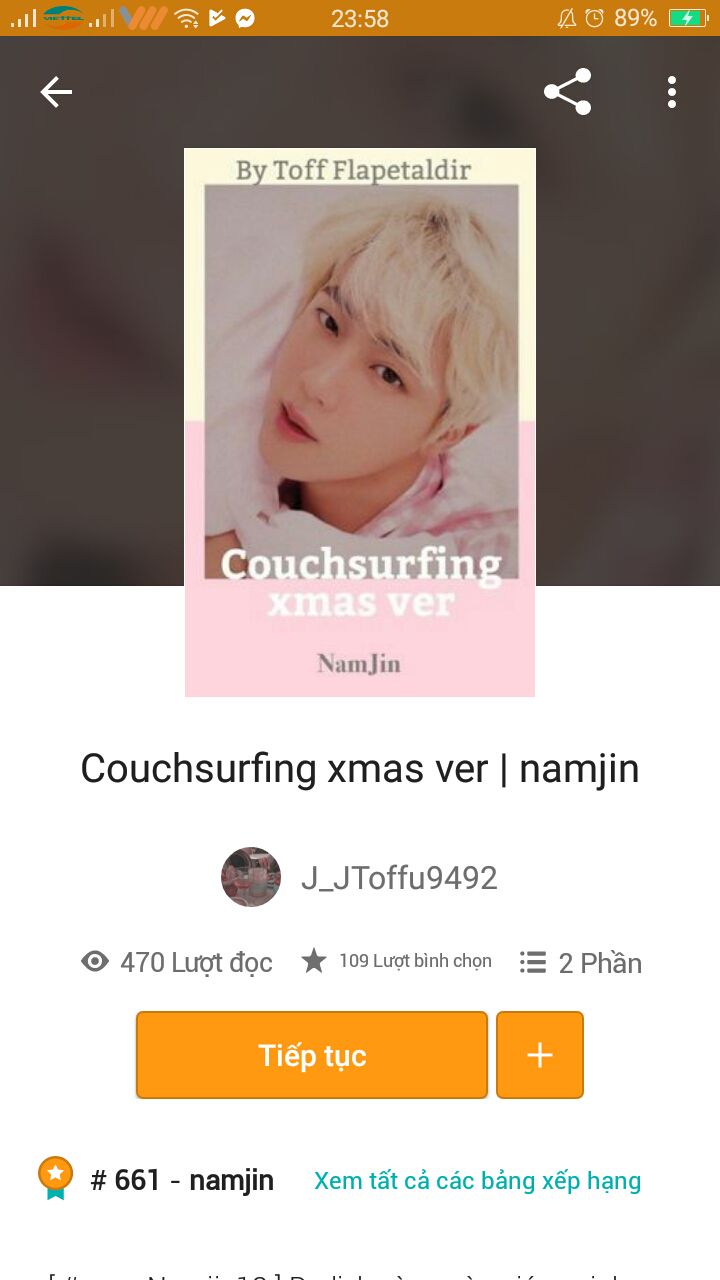Open the Couchsurfing xmas ver cover image
Viewport: 720px width, 1280px height.
click(360, 422)
